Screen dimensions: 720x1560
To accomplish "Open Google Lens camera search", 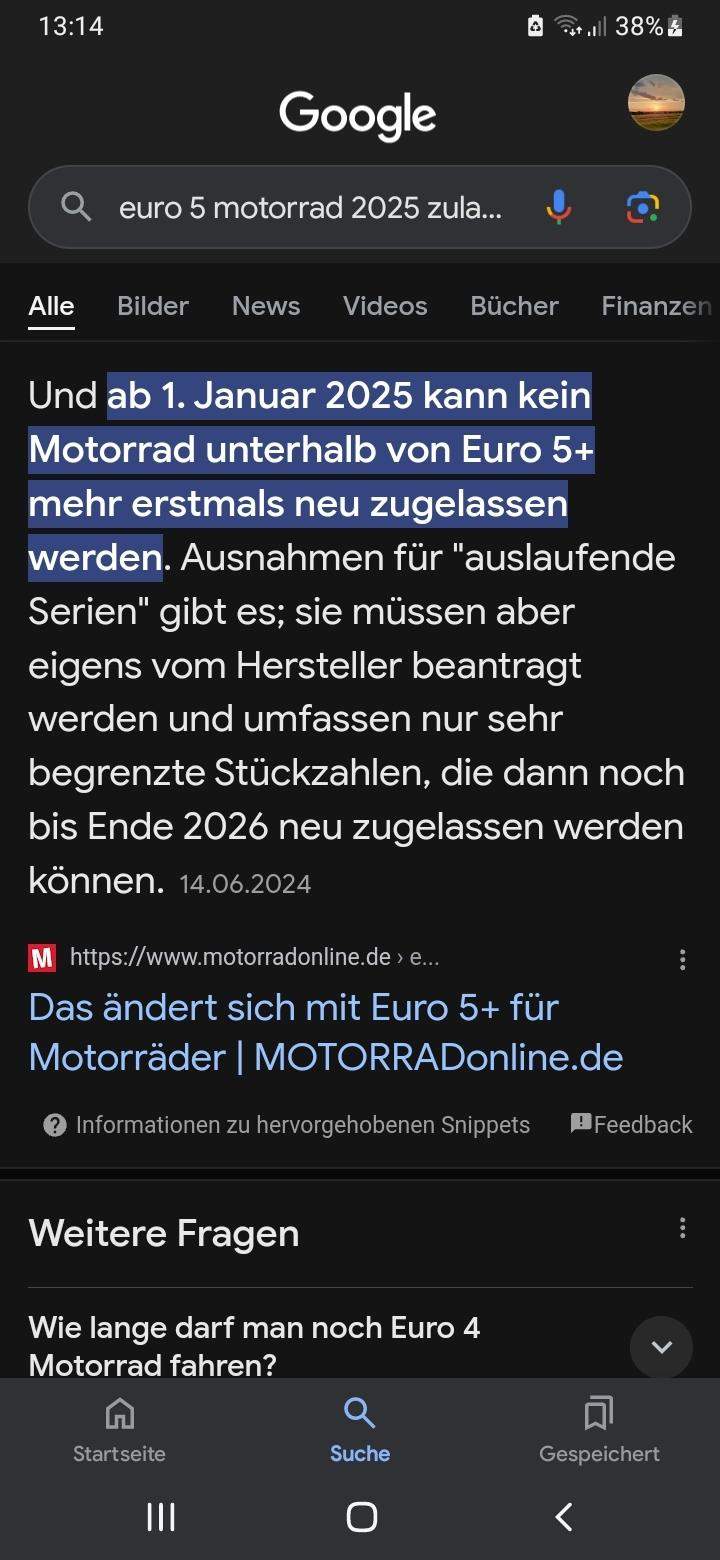I will coord(643,208).
